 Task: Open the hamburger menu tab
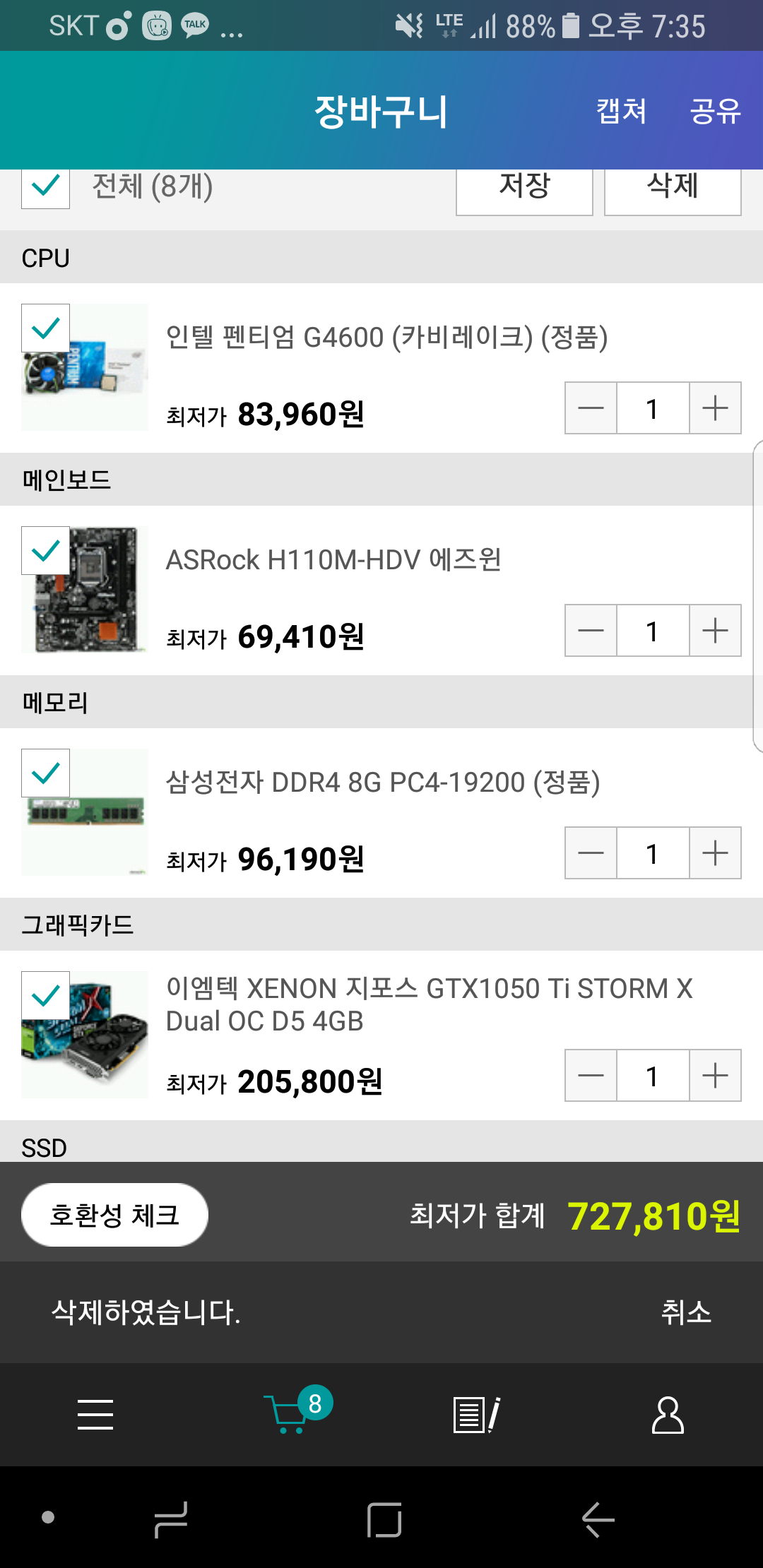(x=95, y=1415)
